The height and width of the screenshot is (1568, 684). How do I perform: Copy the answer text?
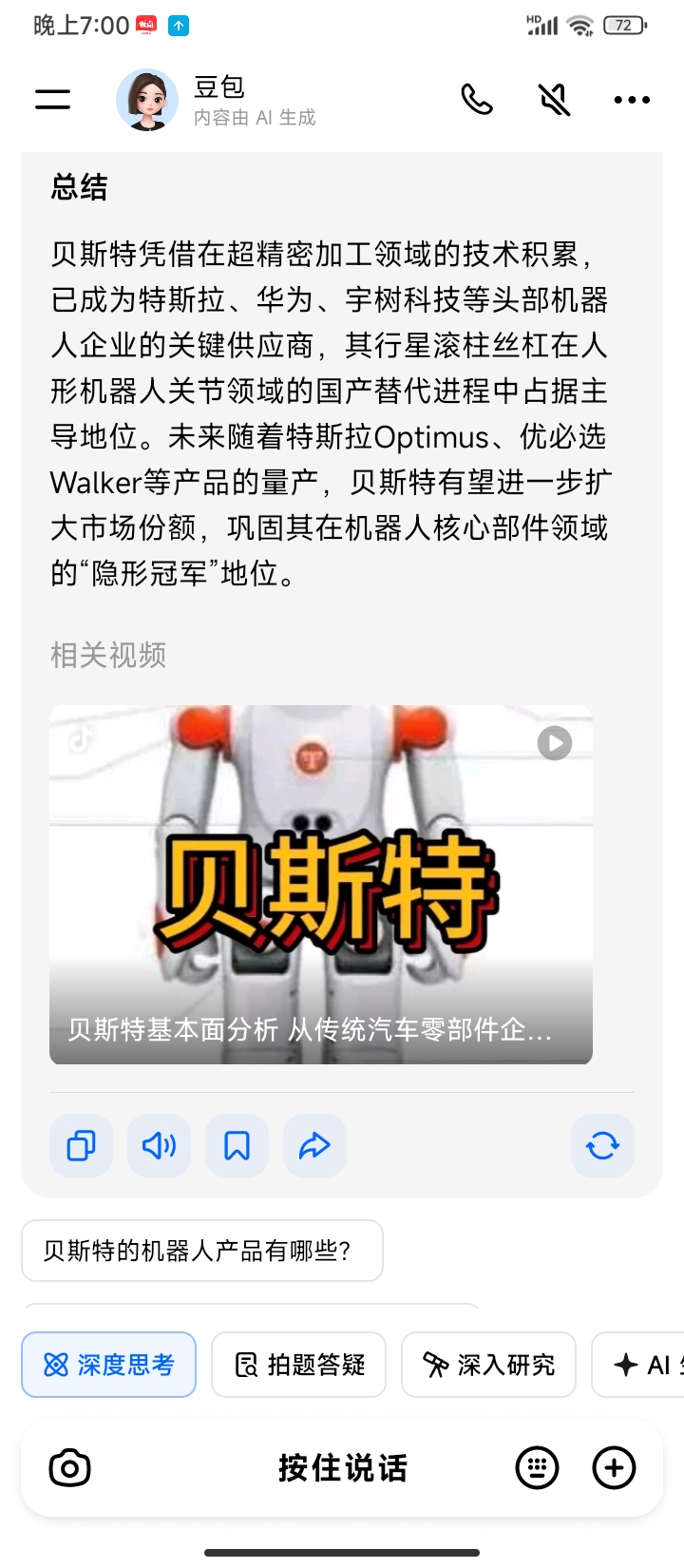82,1145
